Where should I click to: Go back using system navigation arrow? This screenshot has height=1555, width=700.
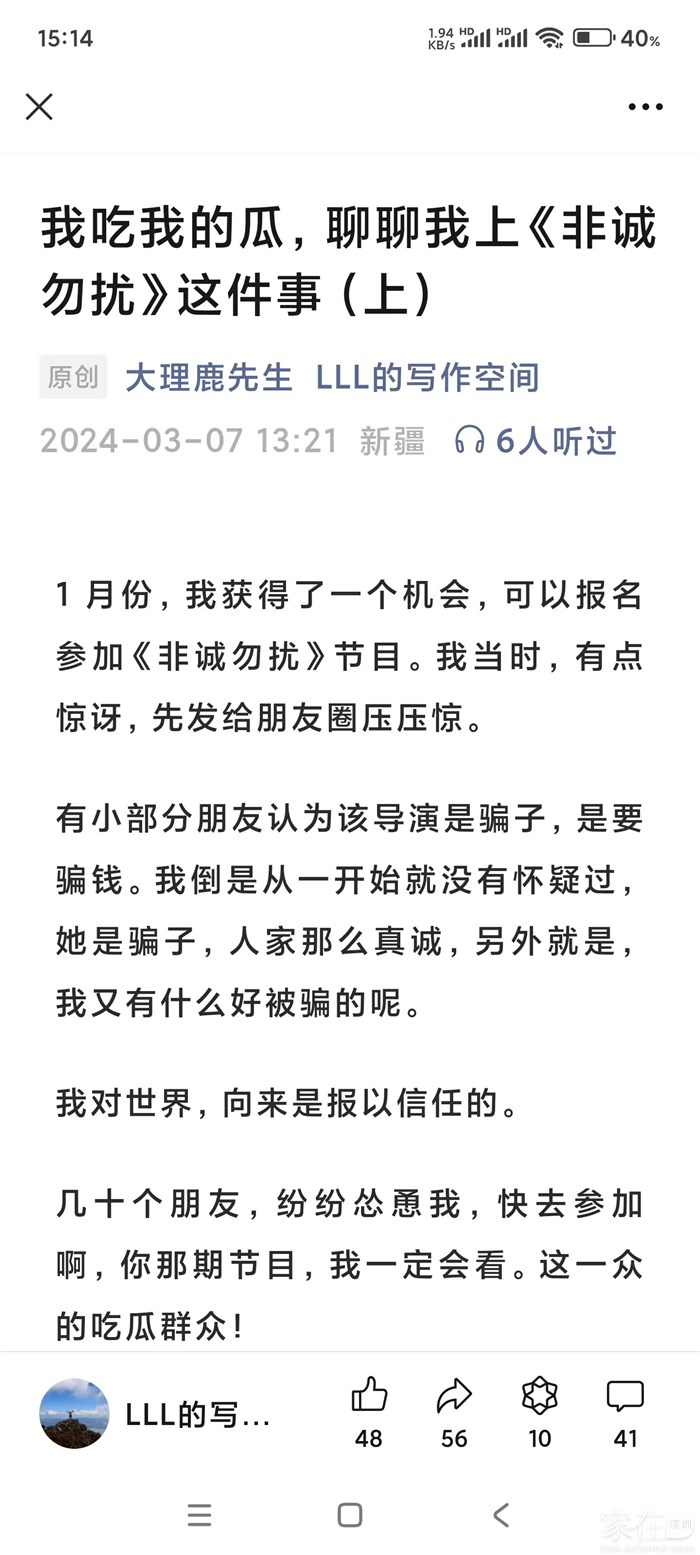pyautogui.click(x=501, y=1515)
